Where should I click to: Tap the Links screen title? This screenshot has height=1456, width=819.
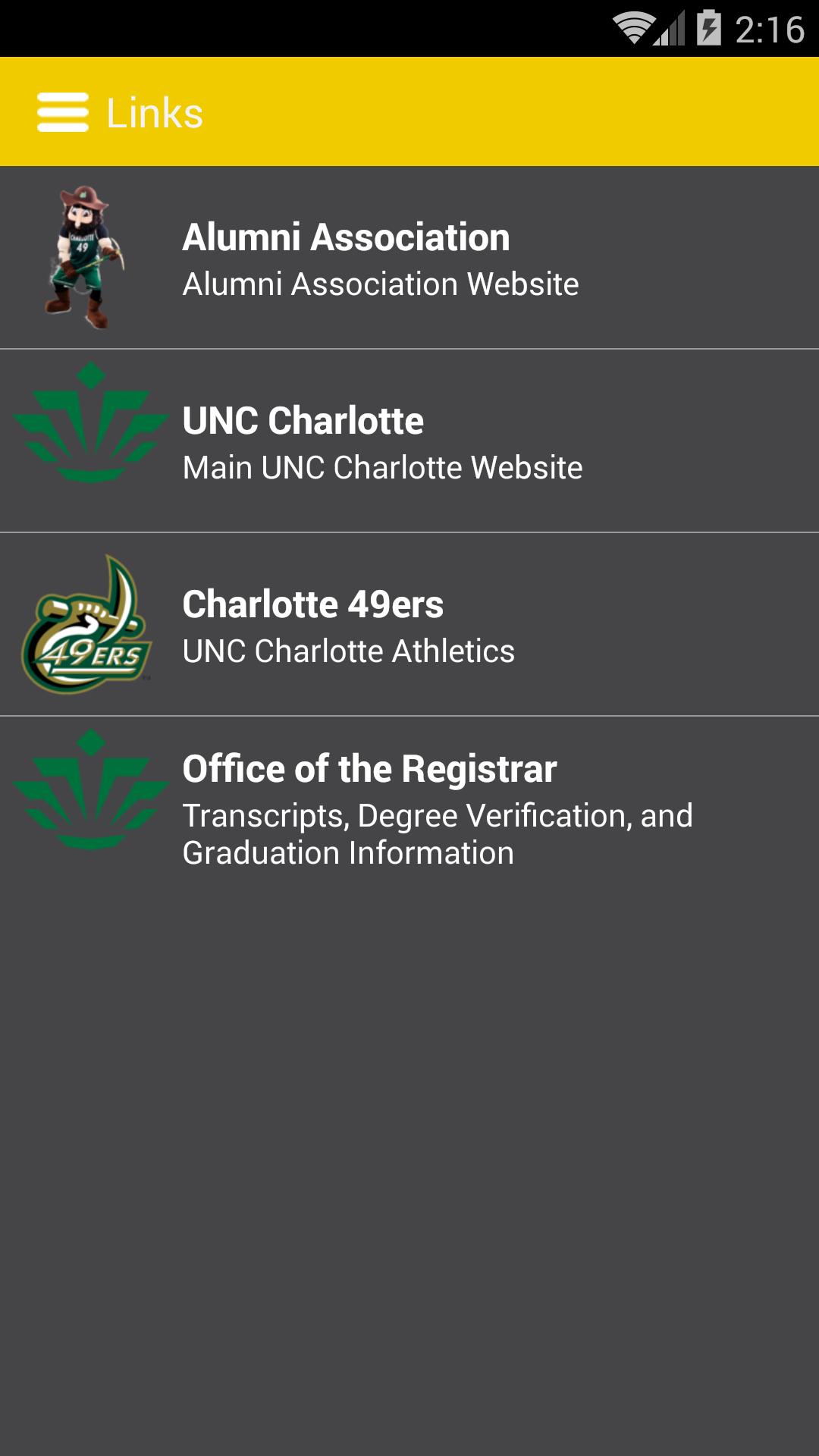click(x=154, y=112)
